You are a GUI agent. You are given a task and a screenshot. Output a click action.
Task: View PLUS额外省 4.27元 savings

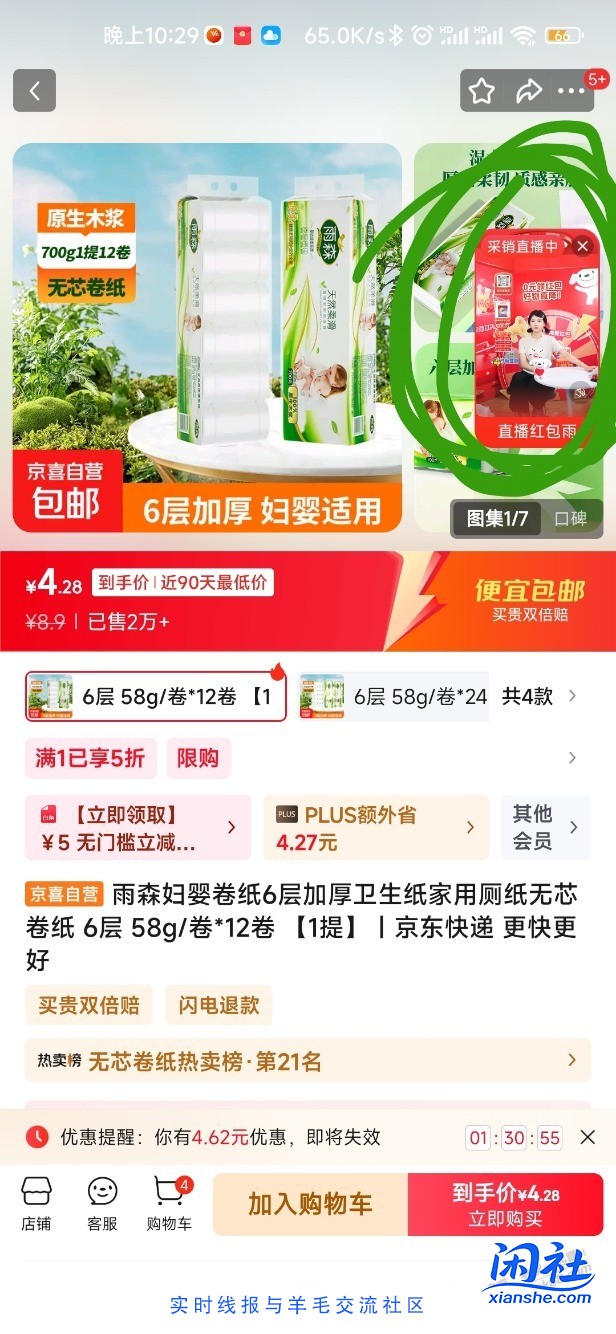pos(376,828)
